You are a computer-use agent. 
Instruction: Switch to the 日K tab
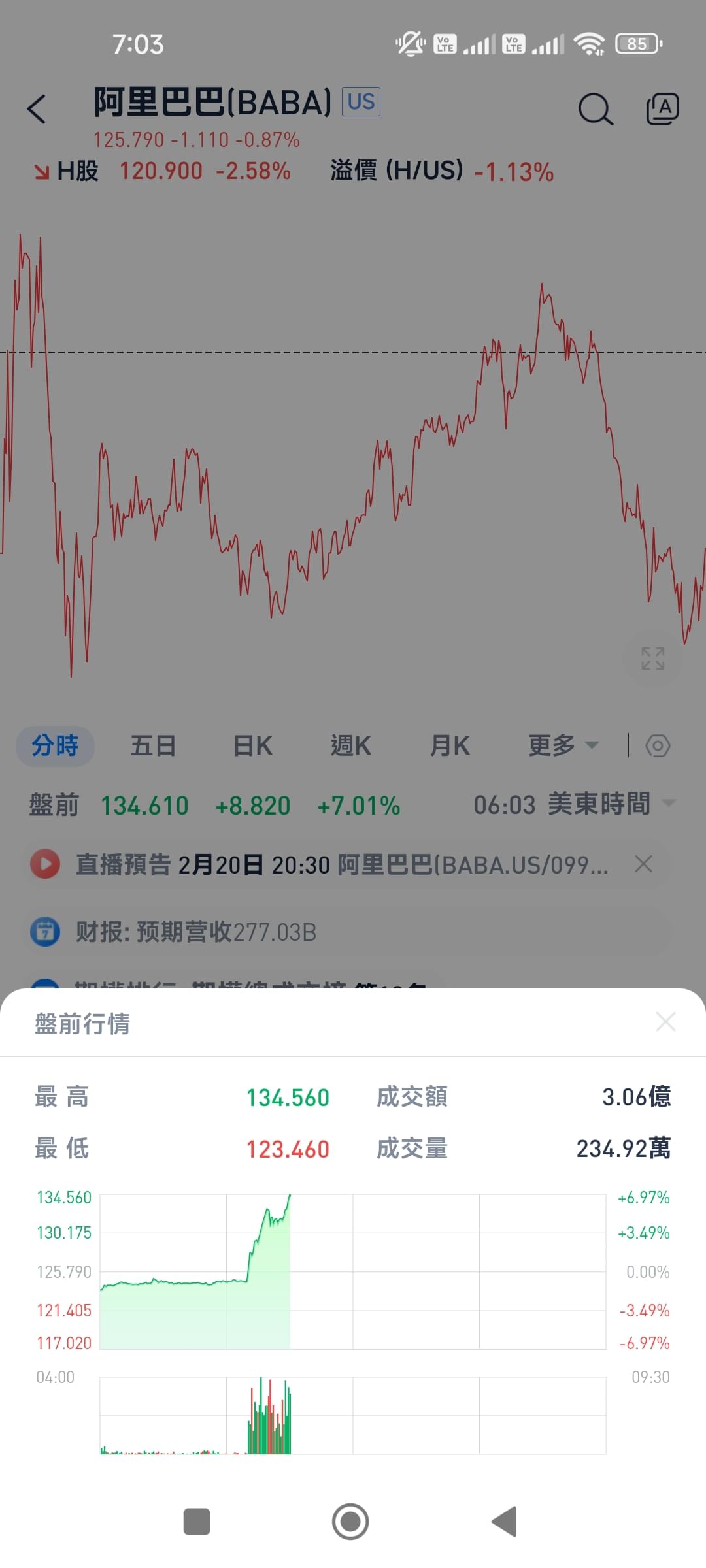click(x=252, y=745)
